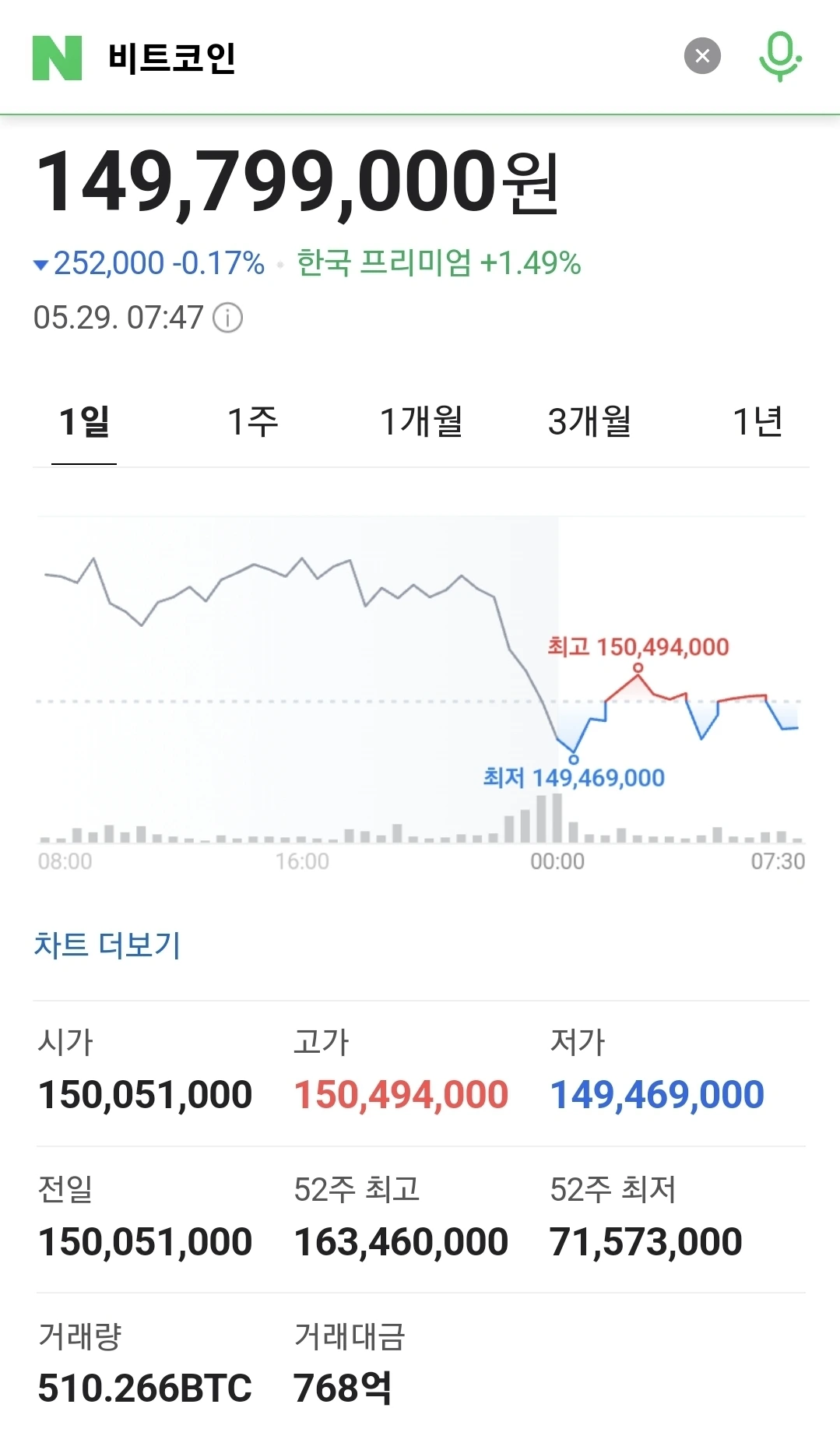
Task: Switch chart range to 3개월
Action: (x=589, y=422)
